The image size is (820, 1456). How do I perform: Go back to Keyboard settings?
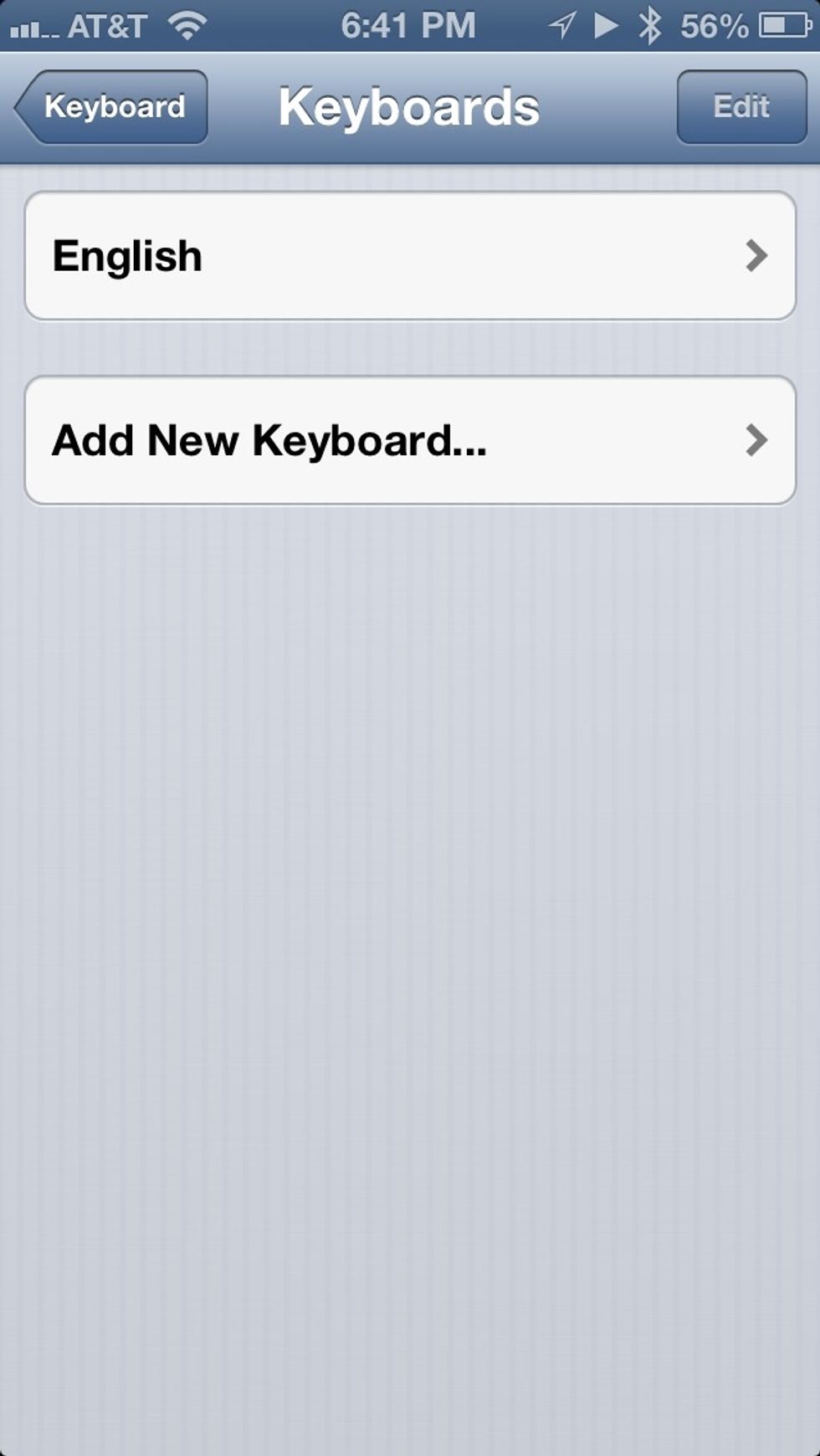tap(111, 107)
